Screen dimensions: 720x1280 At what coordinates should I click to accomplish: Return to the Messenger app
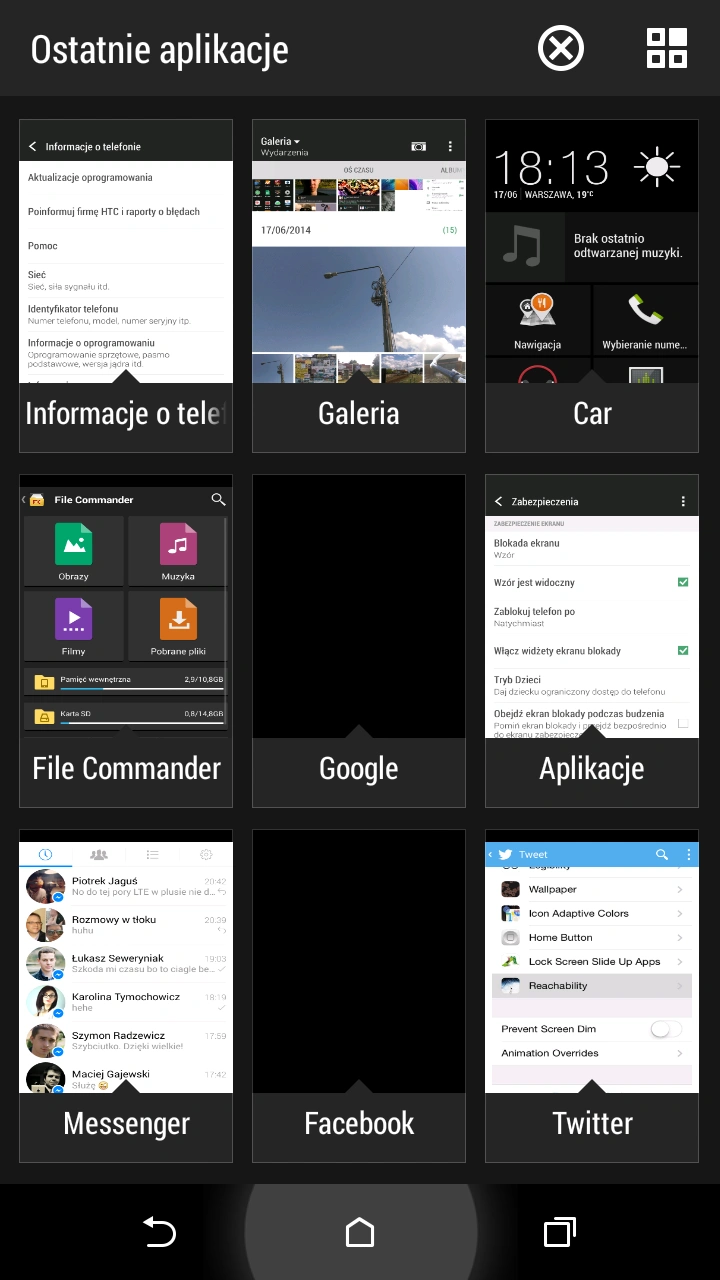pyautogui.click(x=126, y=996)
